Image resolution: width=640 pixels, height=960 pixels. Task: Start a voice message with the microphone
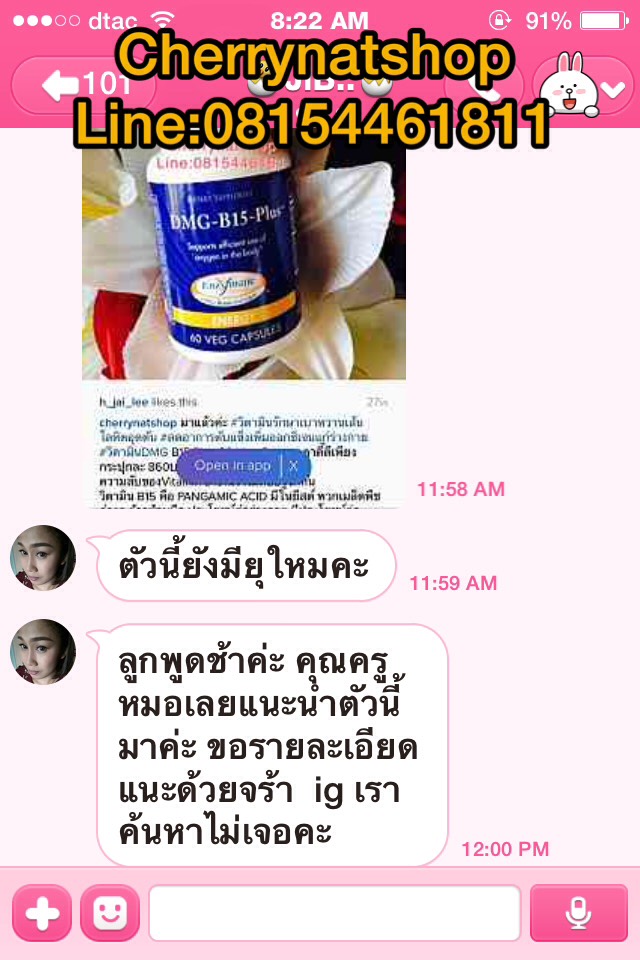[x=577, y=912]
